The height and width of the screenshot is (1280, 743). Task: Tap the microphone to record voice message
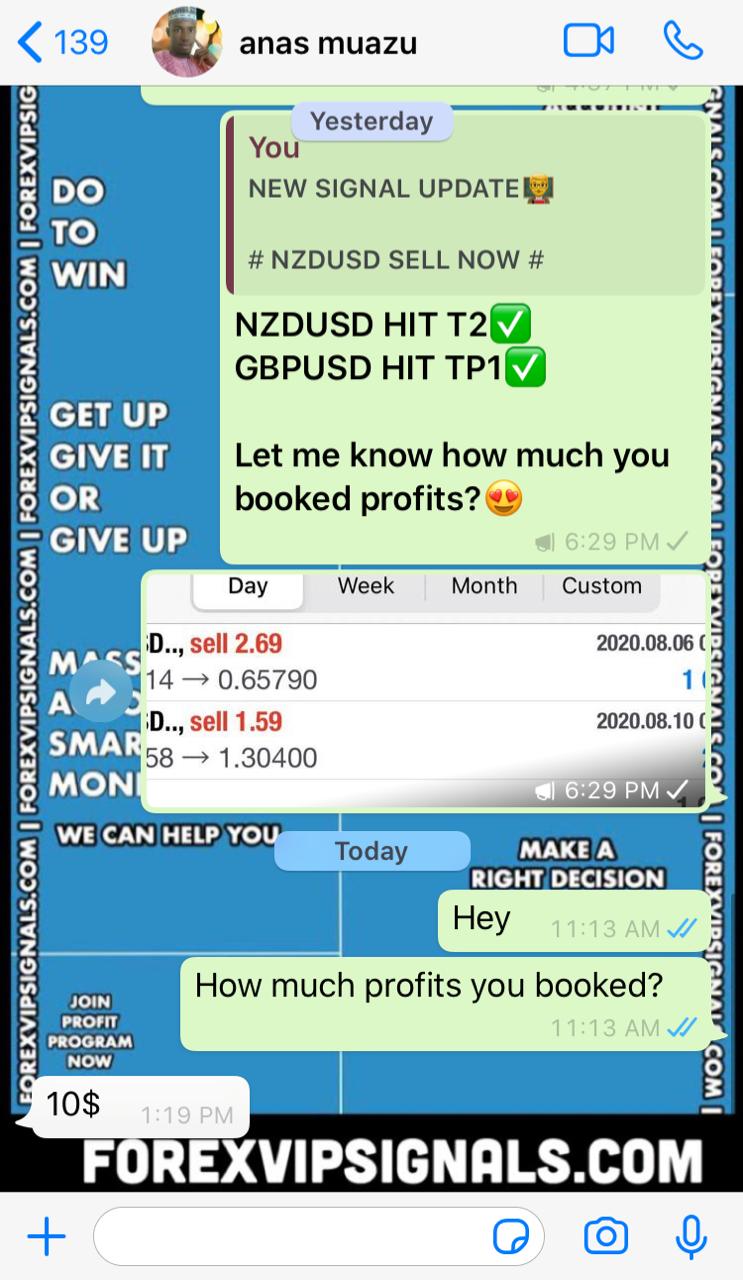point(691,1237)
